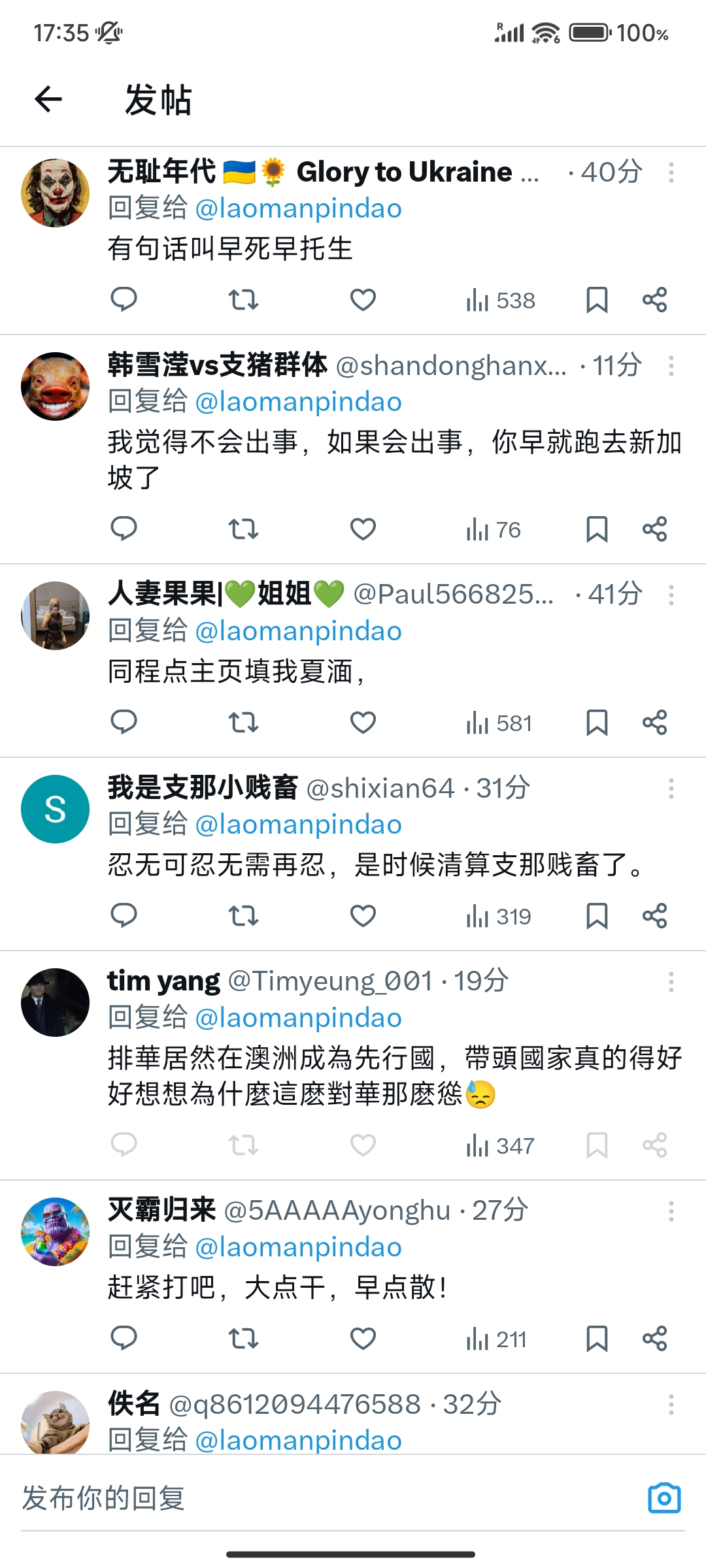Screen dimensions: 706x1568
Task: Reply to 人妻果果's comment
Action: click(124, 723)
